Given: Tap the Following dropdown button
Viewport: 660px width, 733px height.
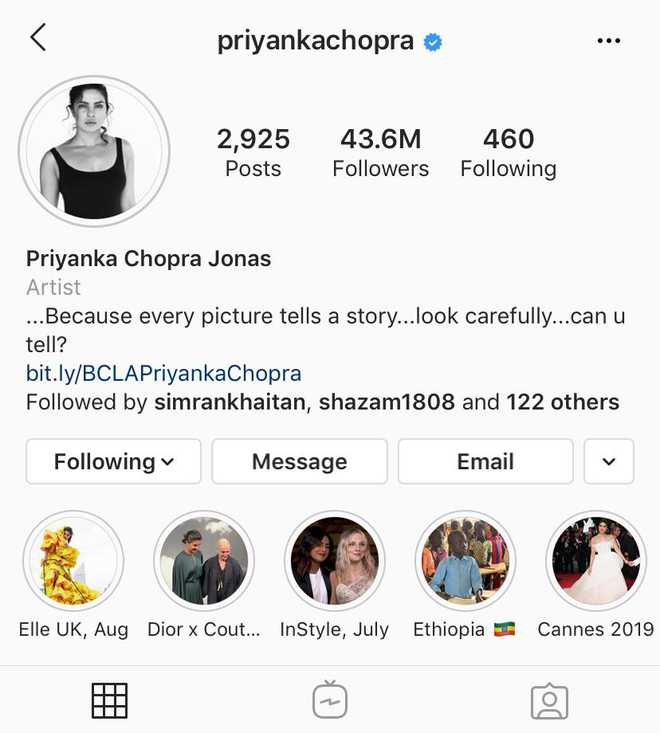Looking at the screenshot, I should [113, 461].
